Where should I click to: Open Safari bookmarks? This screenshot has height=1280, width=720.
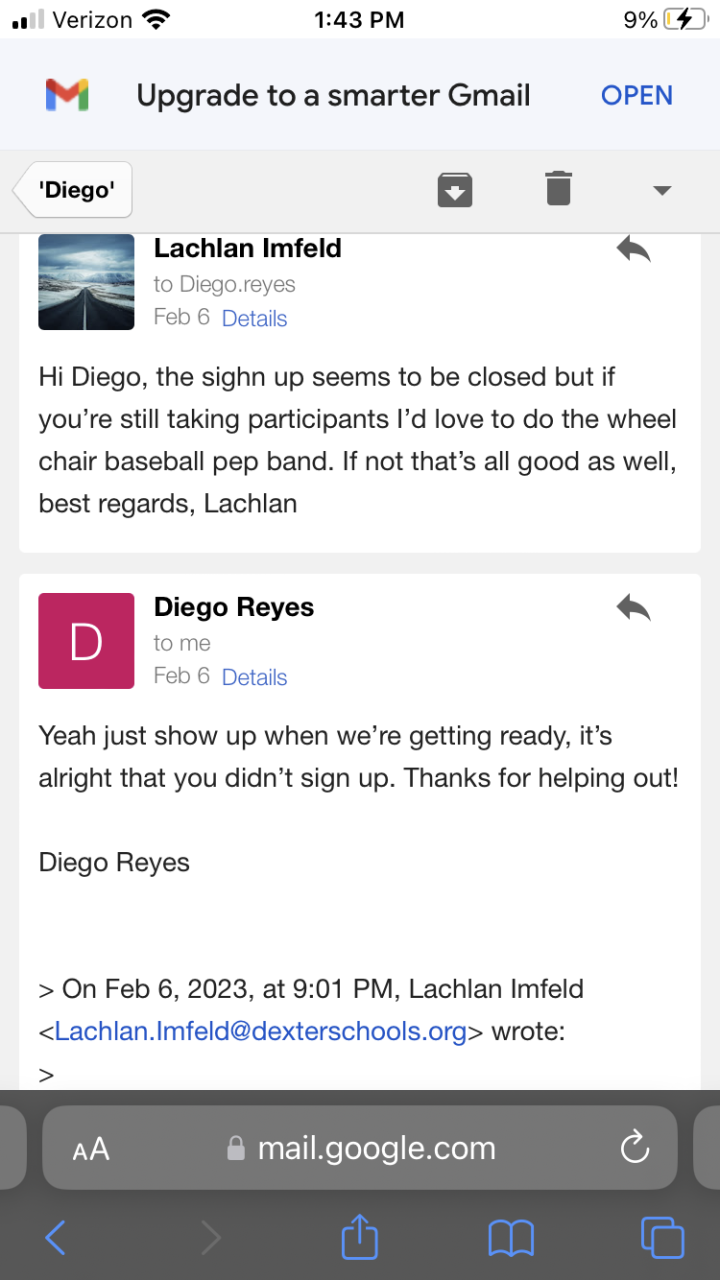pos(510,1239)
